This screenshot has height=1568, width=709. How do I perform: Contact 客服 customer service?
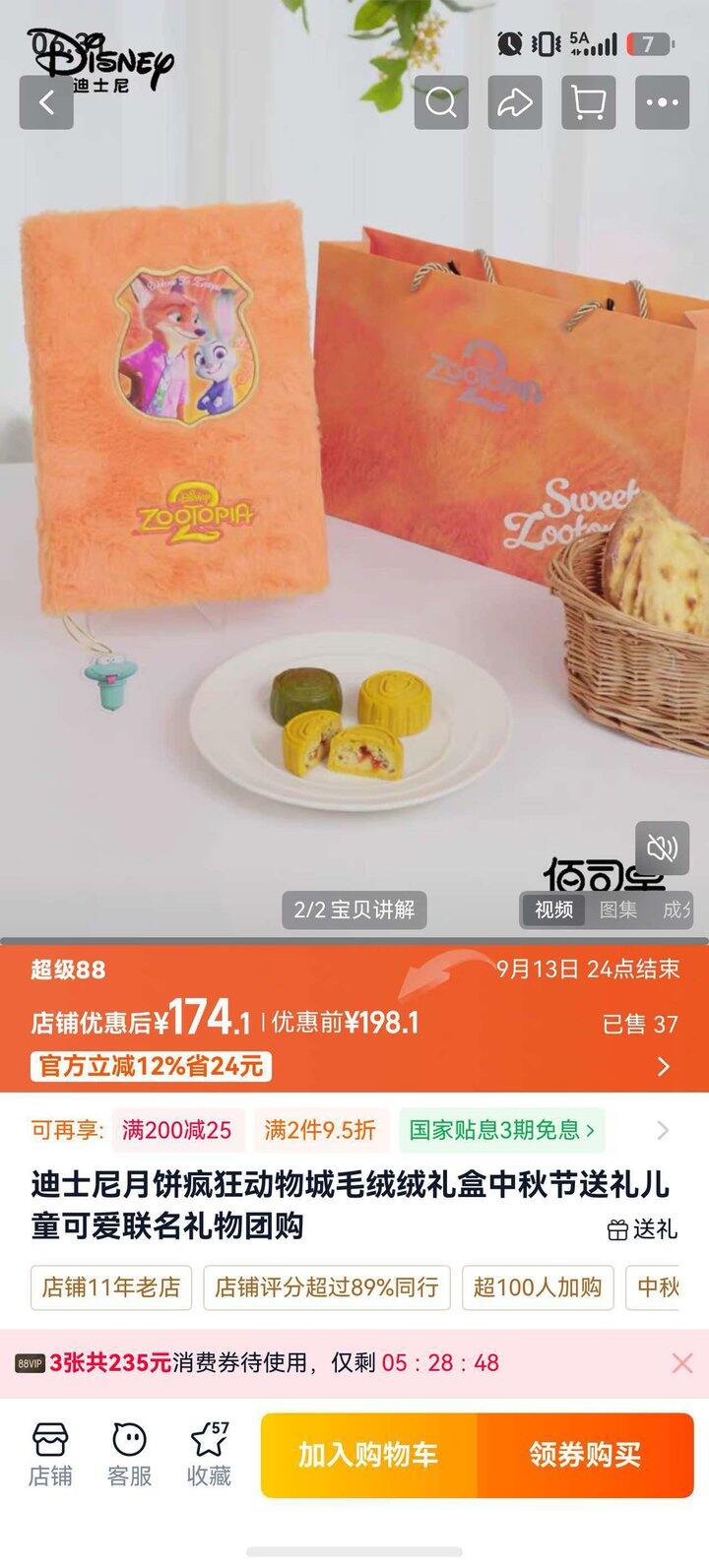point(129,1454)
